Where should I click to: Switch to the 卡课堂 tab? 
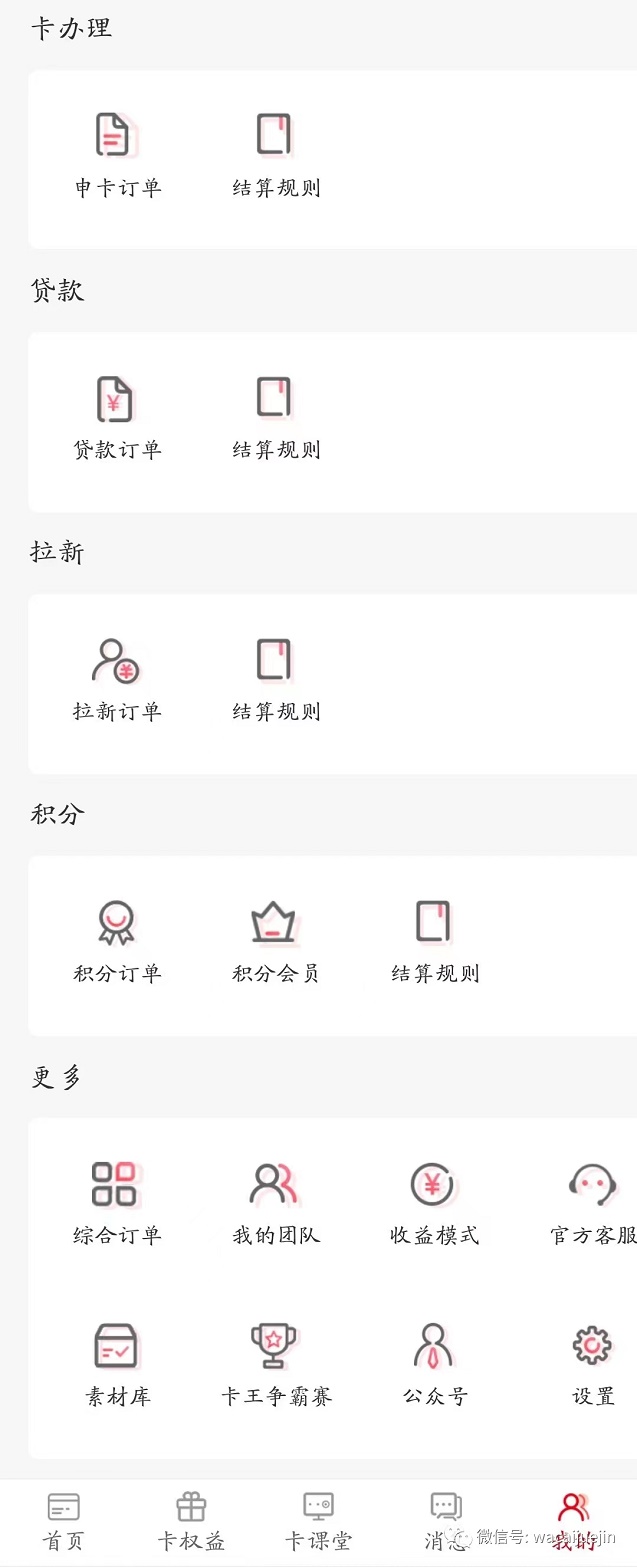point(318,1521)
